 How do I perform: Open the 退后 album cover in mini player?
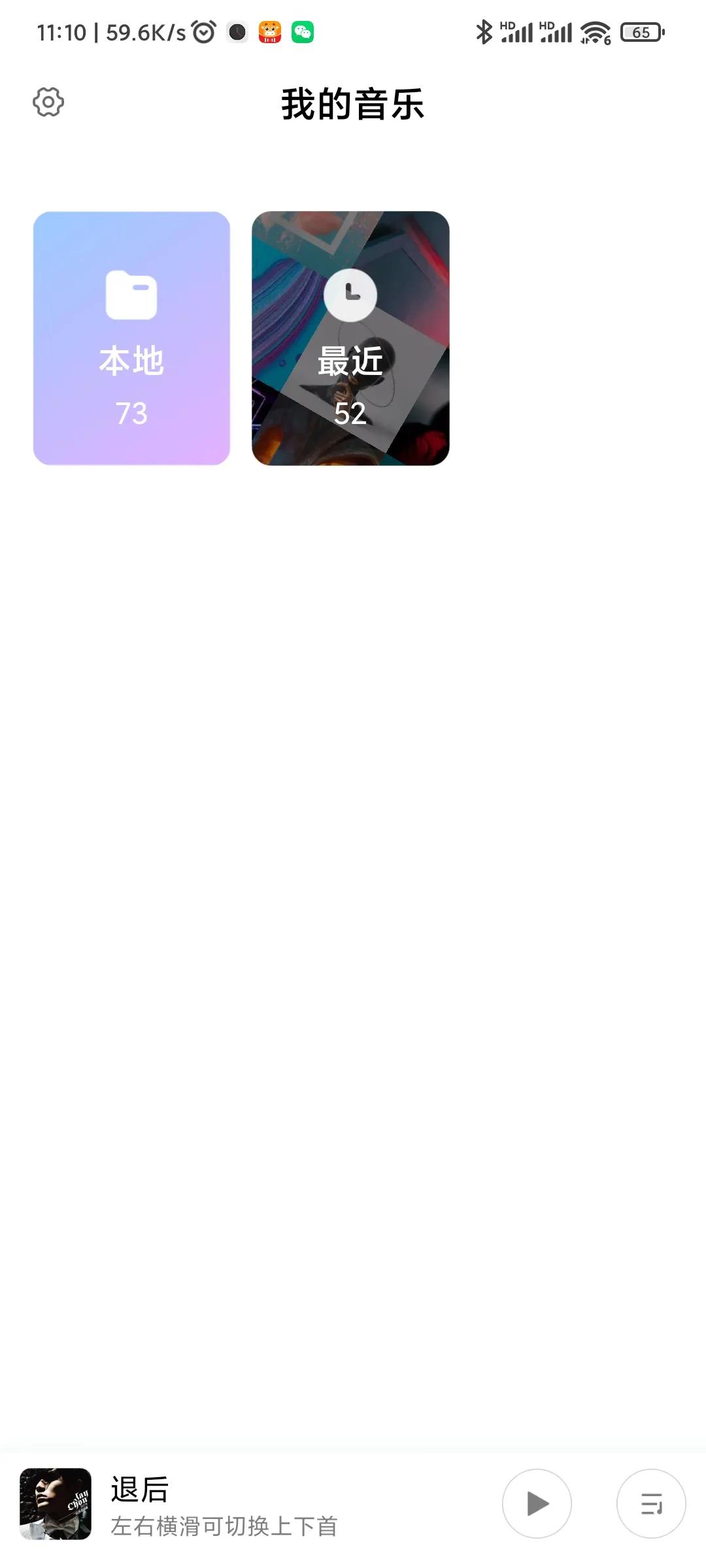coord(56,1503)
